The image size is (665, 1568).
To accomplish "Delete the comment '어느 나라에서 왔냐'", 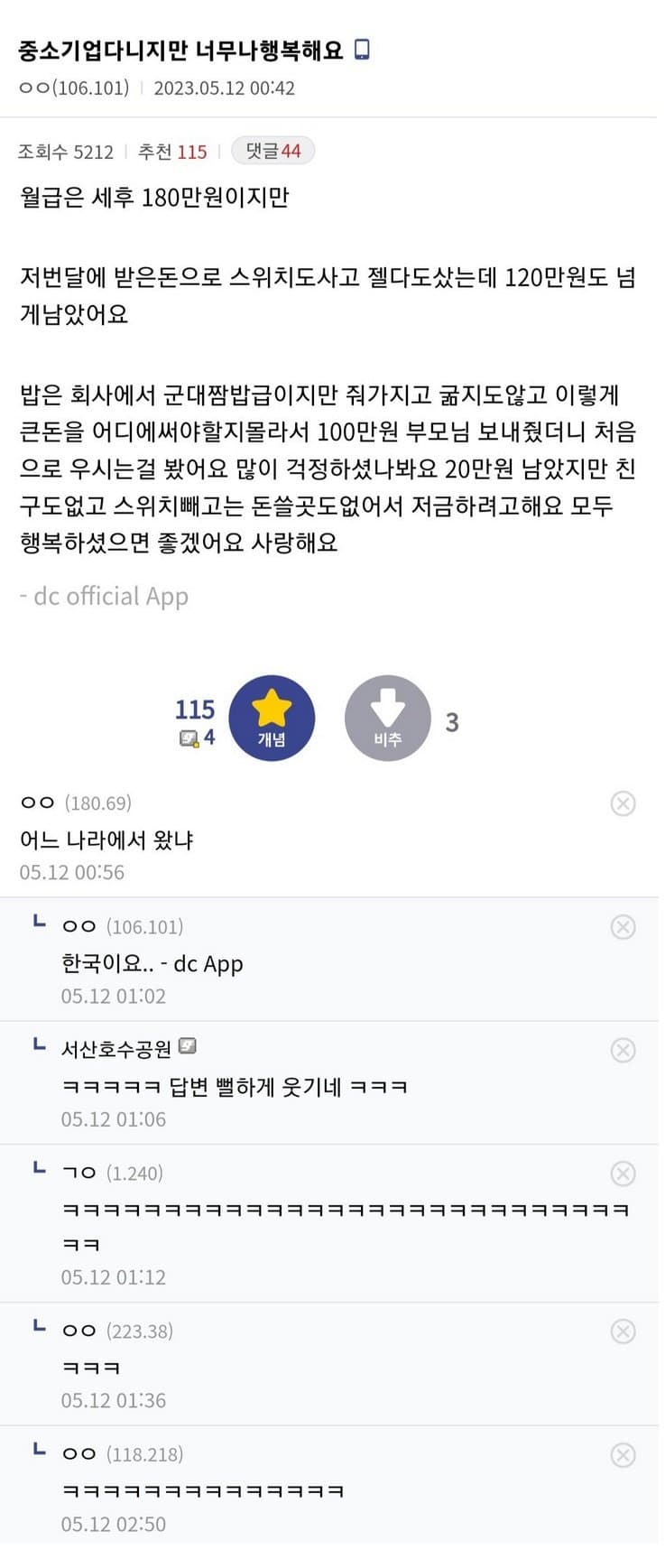I will (x=623, y=803).
